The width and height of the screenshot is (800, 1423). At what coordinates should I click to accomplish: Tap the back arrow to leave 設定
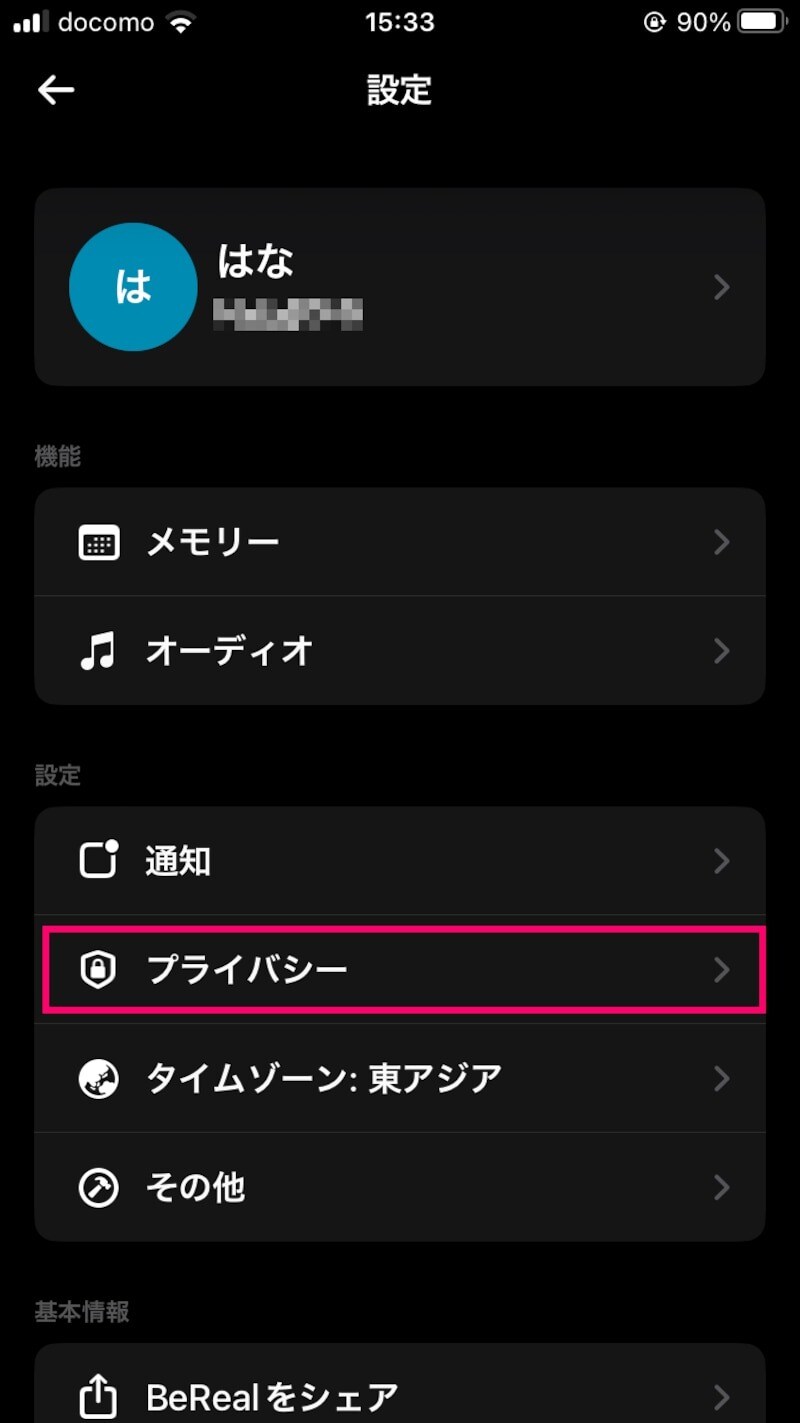pyautogui.click(x=55, y=90)
